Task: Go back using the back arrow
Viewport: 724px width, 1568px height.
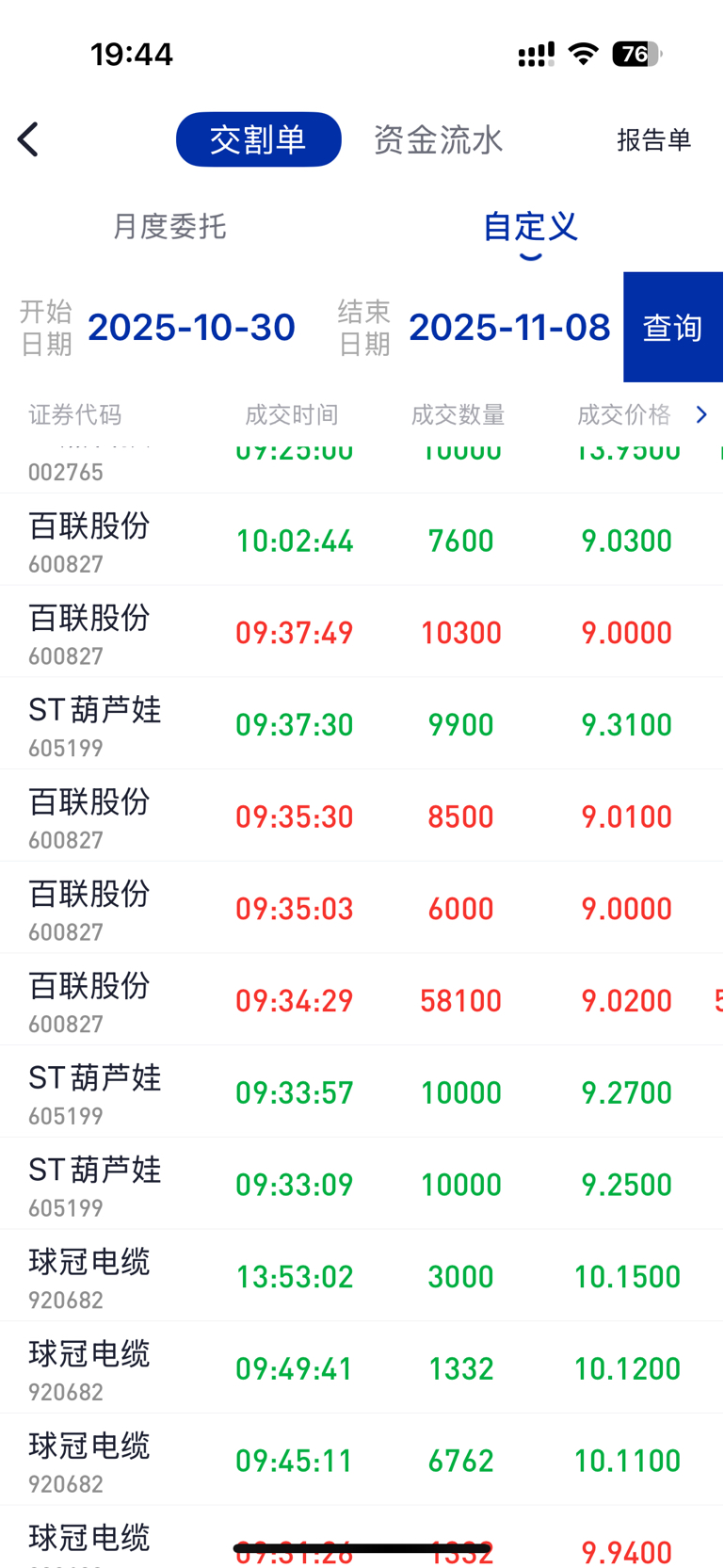Action: (28, 139)
